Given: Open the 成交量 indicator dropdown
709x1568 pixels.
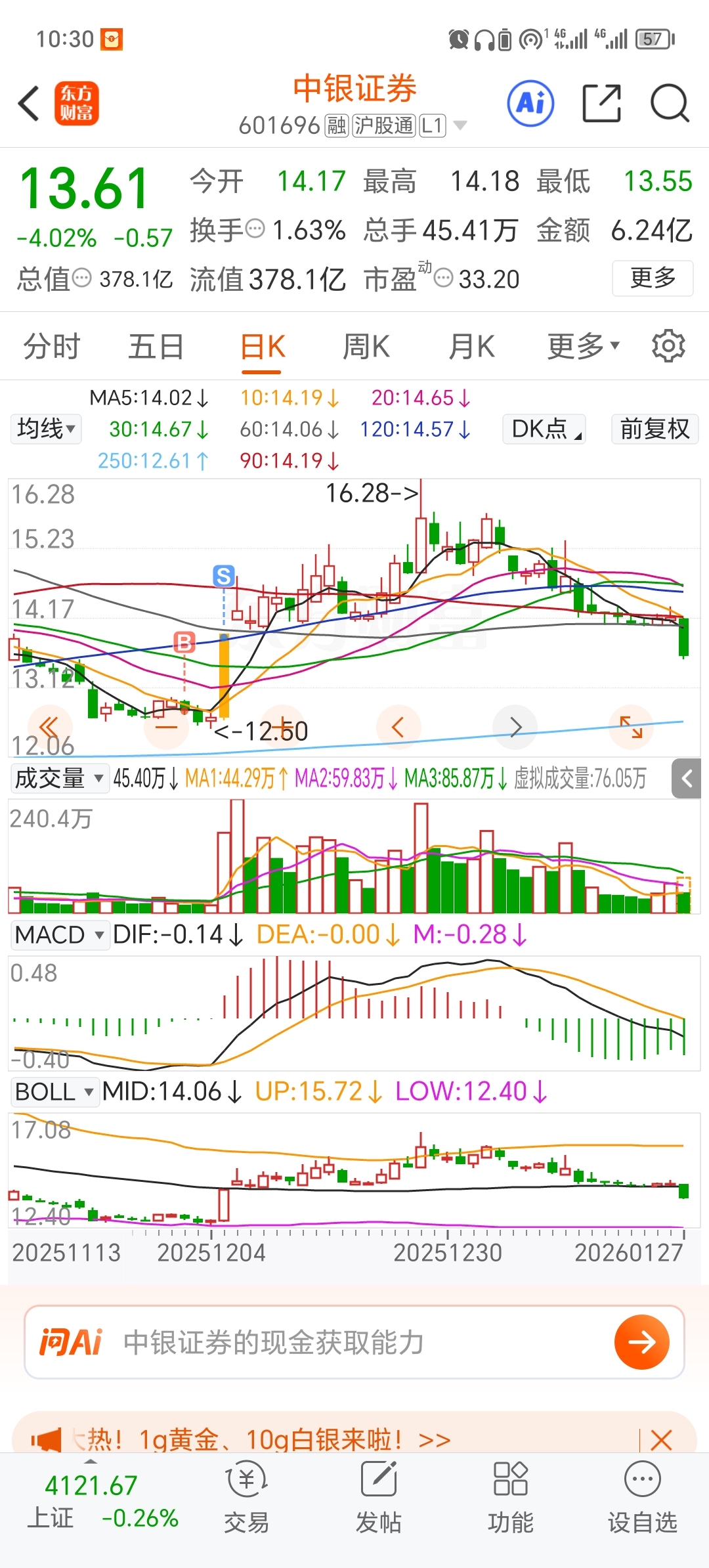Looking at the screenshot, I should pos(59,779).
